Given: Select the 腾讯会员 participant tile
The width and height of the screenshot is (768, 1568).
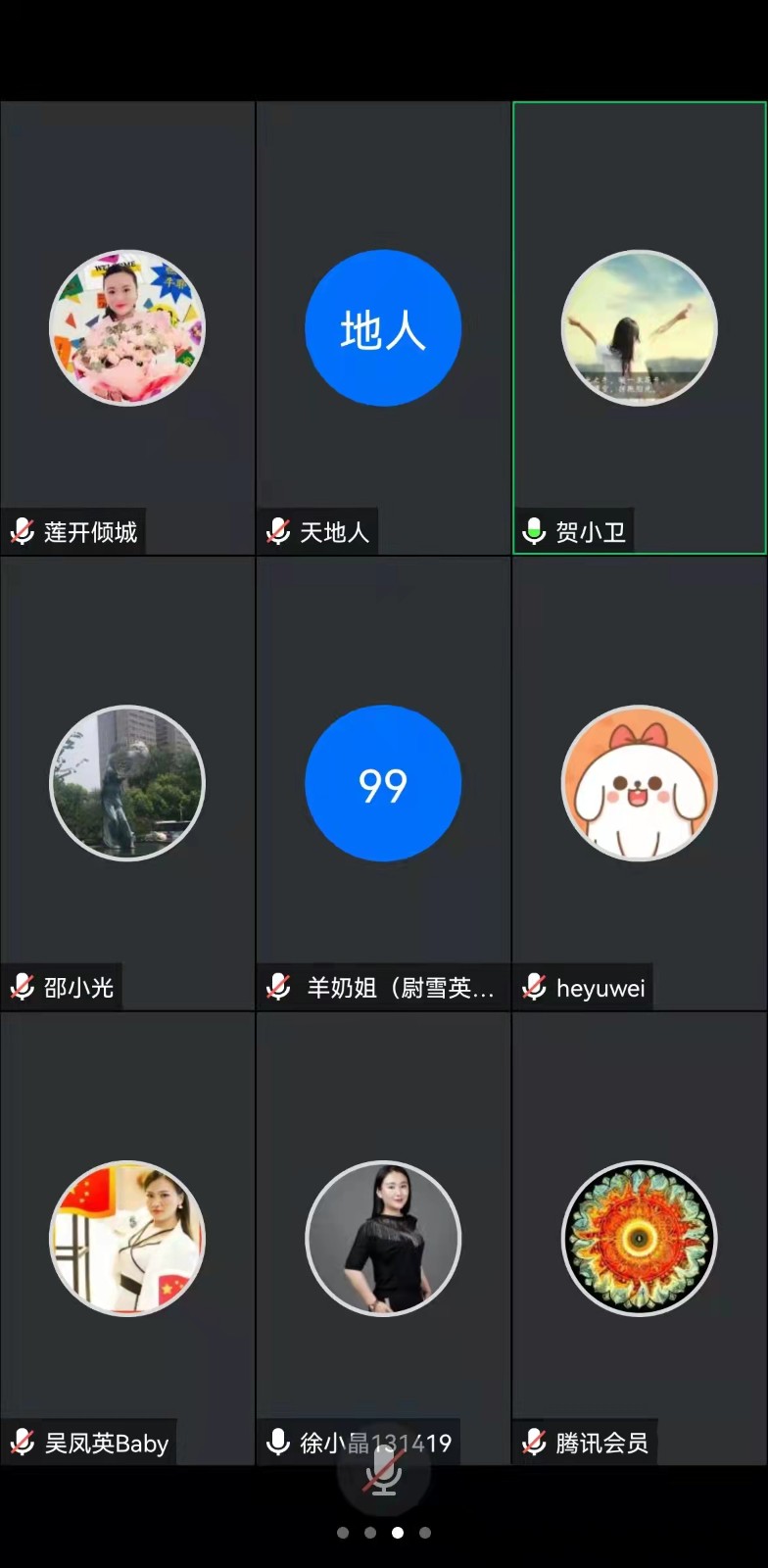Looking at the screenshot, I should coord(639,1239).
